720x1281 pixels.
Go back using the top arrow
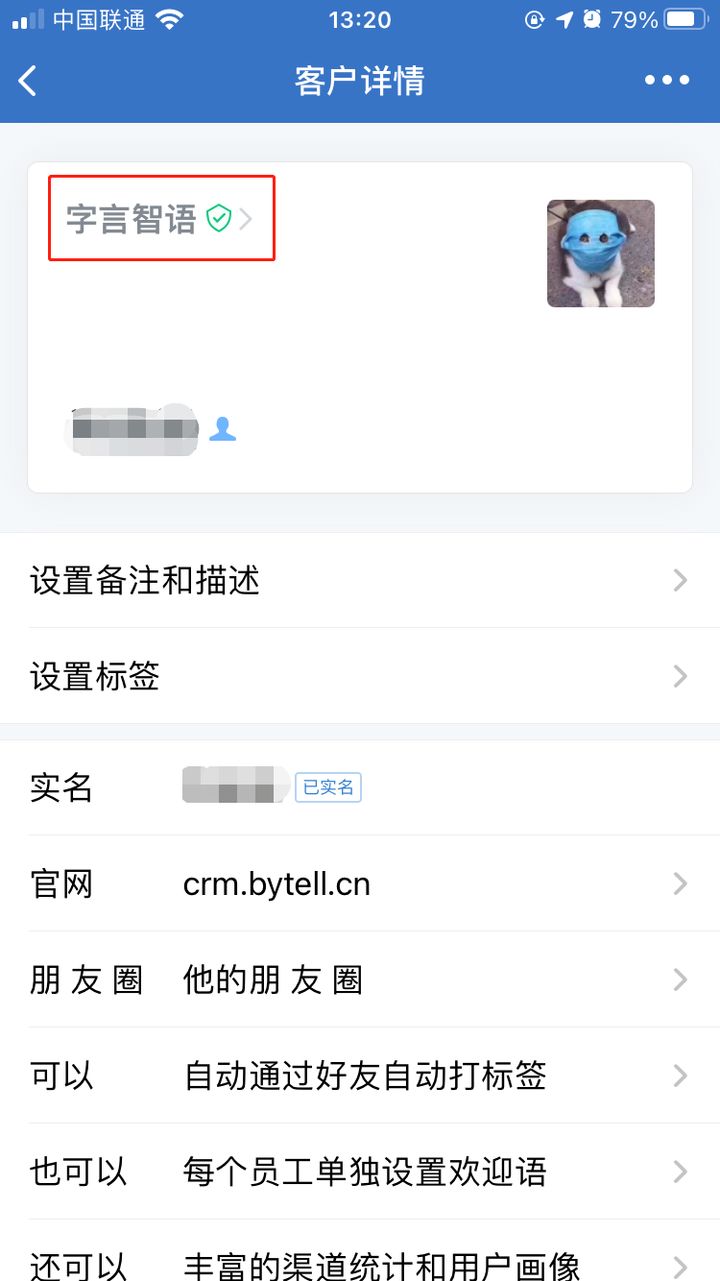[28, 80]
